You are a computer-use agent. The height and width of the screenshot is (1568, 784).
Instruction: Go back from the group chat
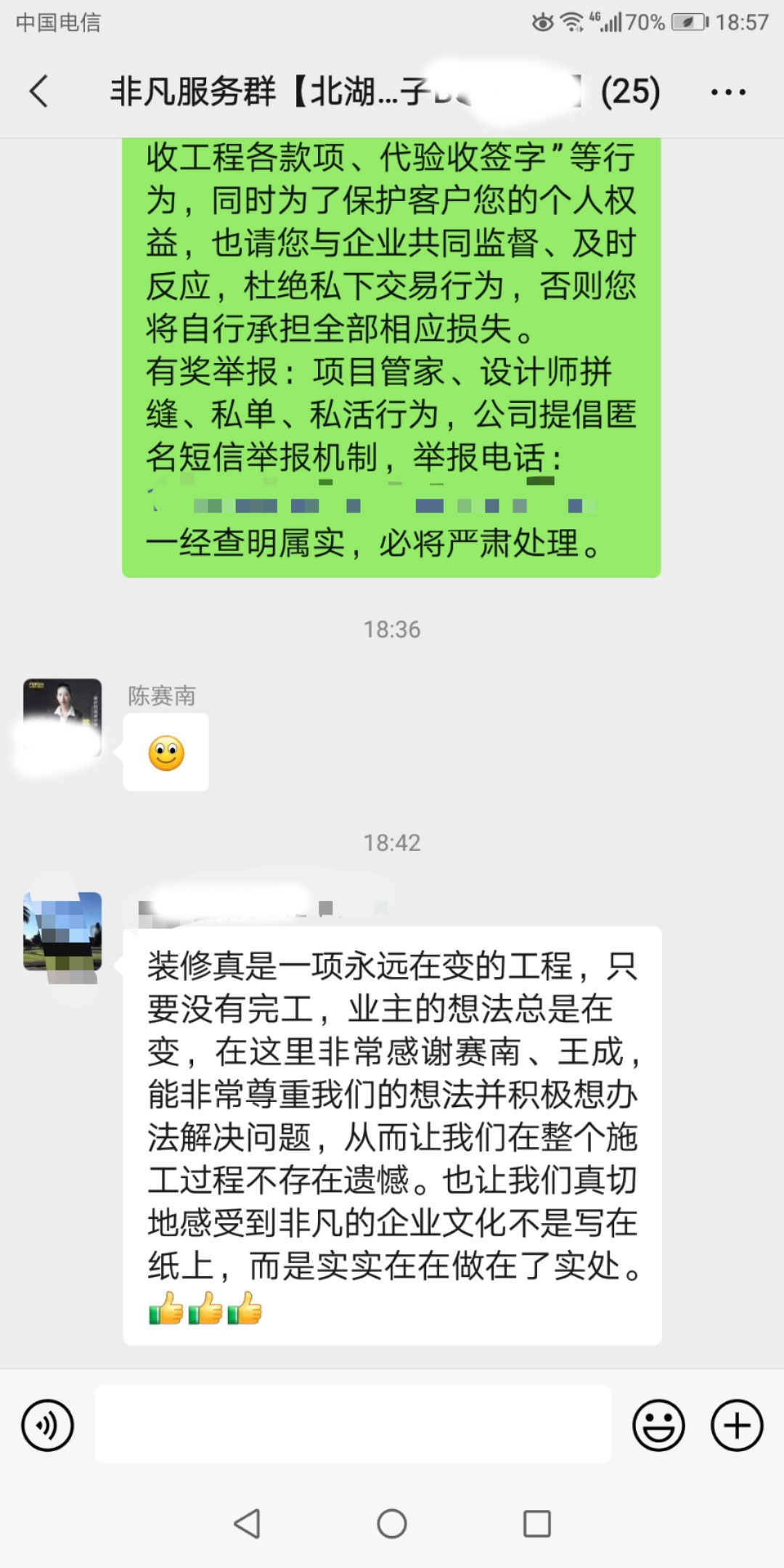[x=39, y=91]
